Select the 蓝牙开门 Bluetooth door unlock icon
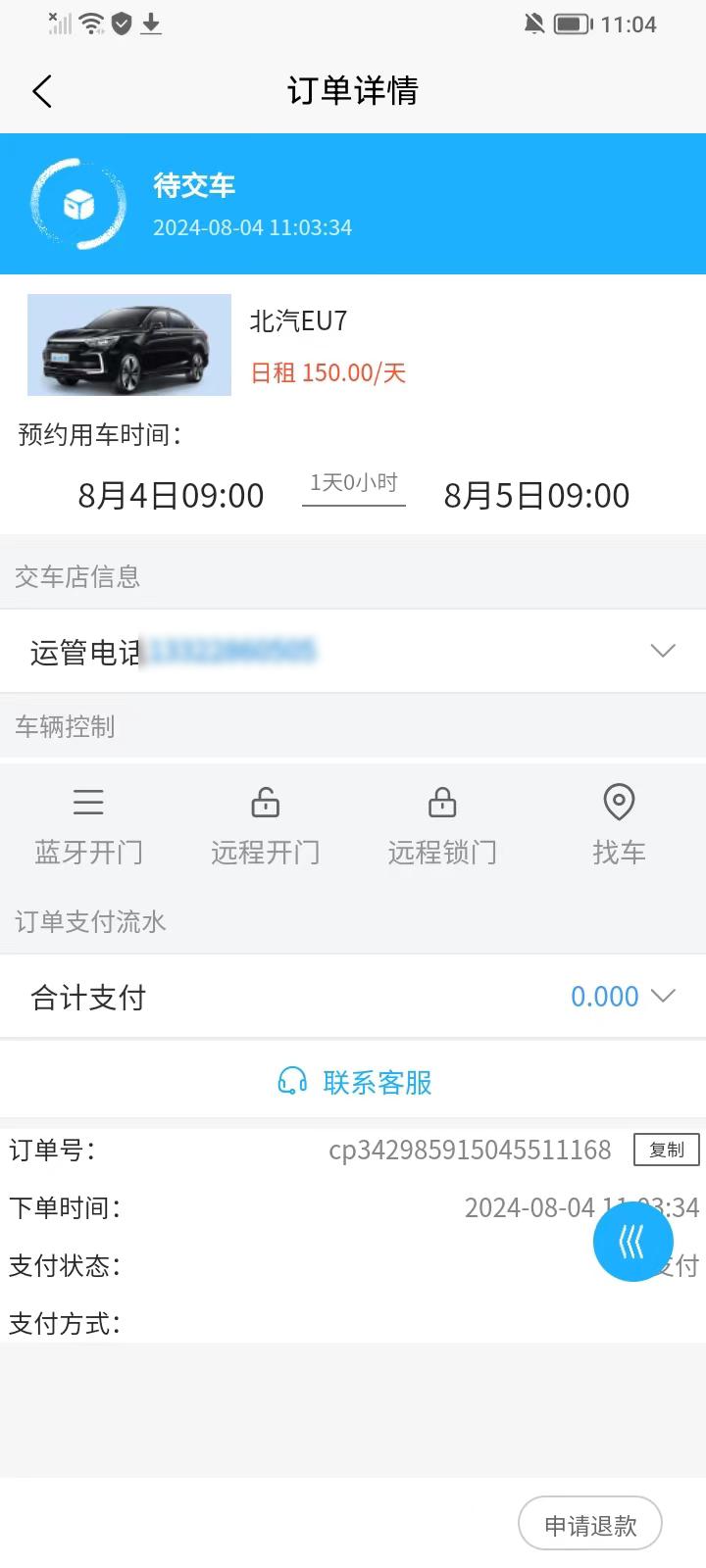Screen dimensions: 706x1568 click(88, 804)
